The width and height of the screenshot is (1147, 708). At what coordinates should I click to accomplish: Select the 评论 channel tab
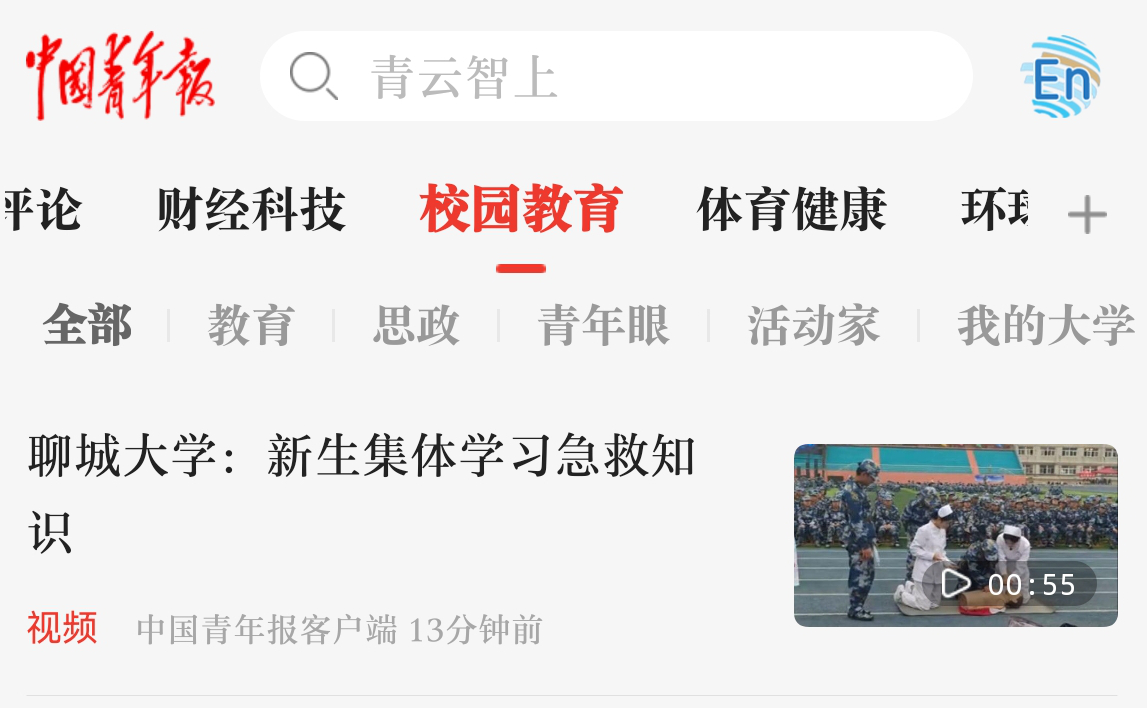(40, 210)
